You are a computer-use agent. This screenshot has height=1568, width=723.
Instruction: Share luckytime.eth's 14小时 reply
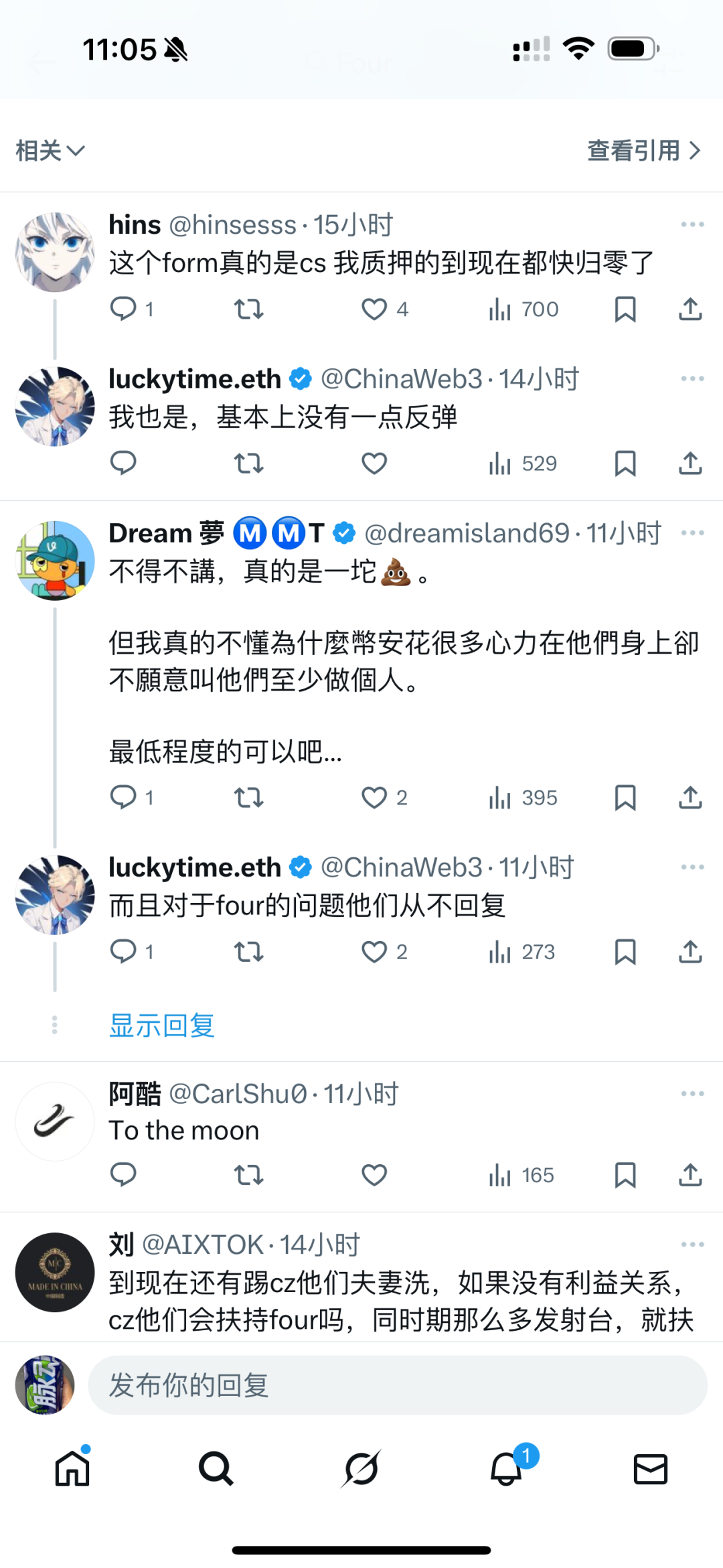pos(690,464)
